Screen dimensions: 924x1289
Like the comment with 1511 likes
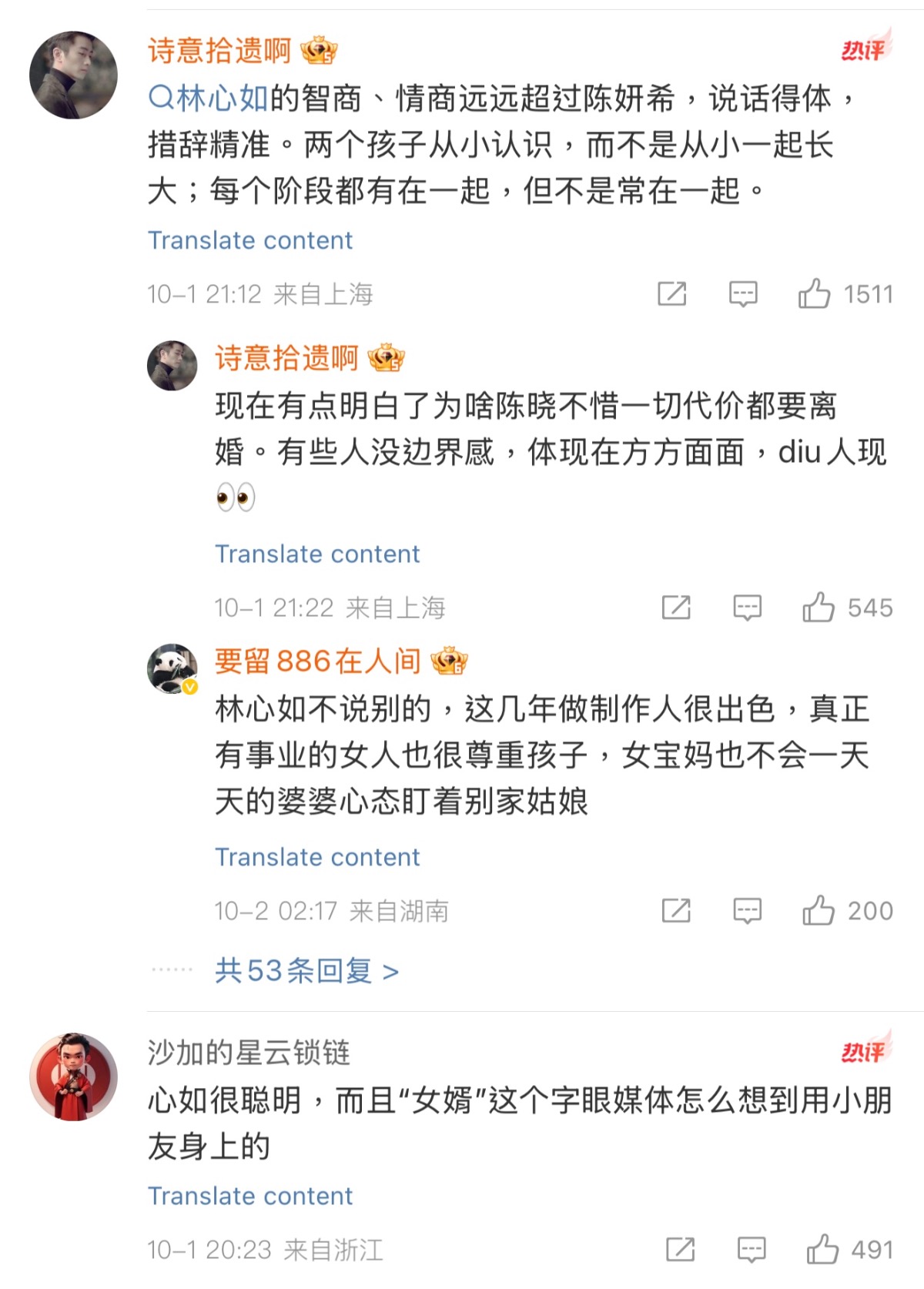click(815, 294)
